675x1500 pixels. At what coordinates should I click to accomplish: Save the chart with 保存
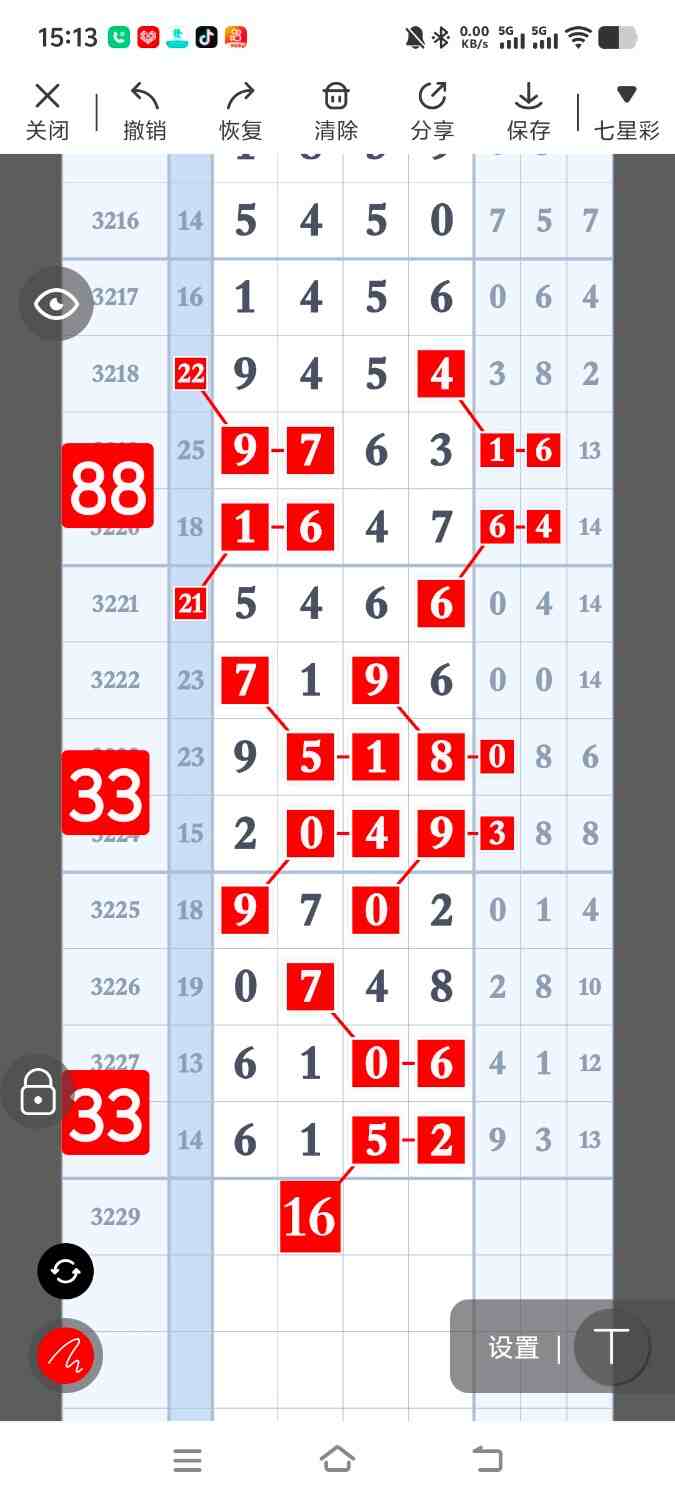tap(528, 111)
